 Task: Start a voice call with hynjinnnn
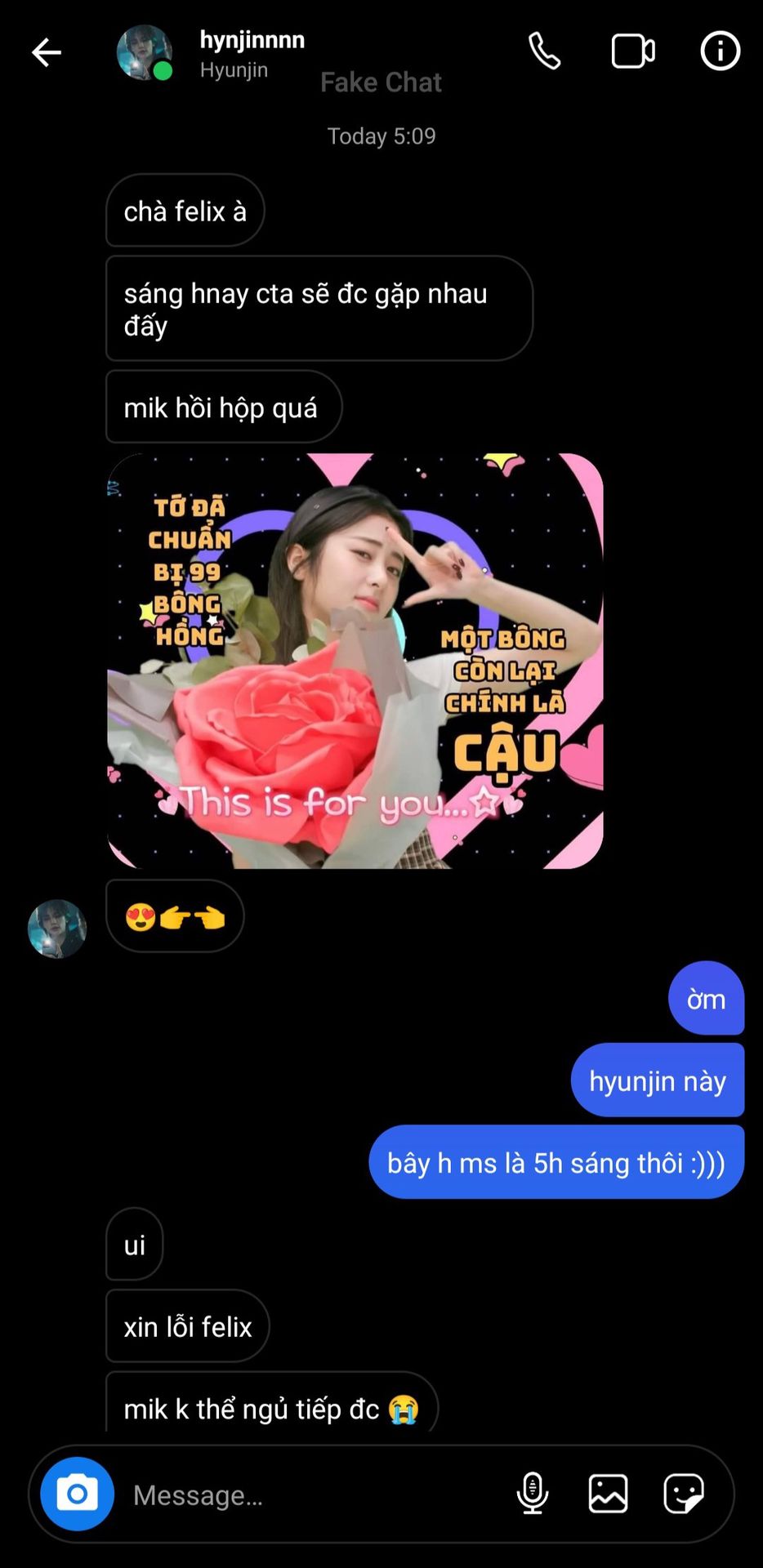tap(544, 51)
